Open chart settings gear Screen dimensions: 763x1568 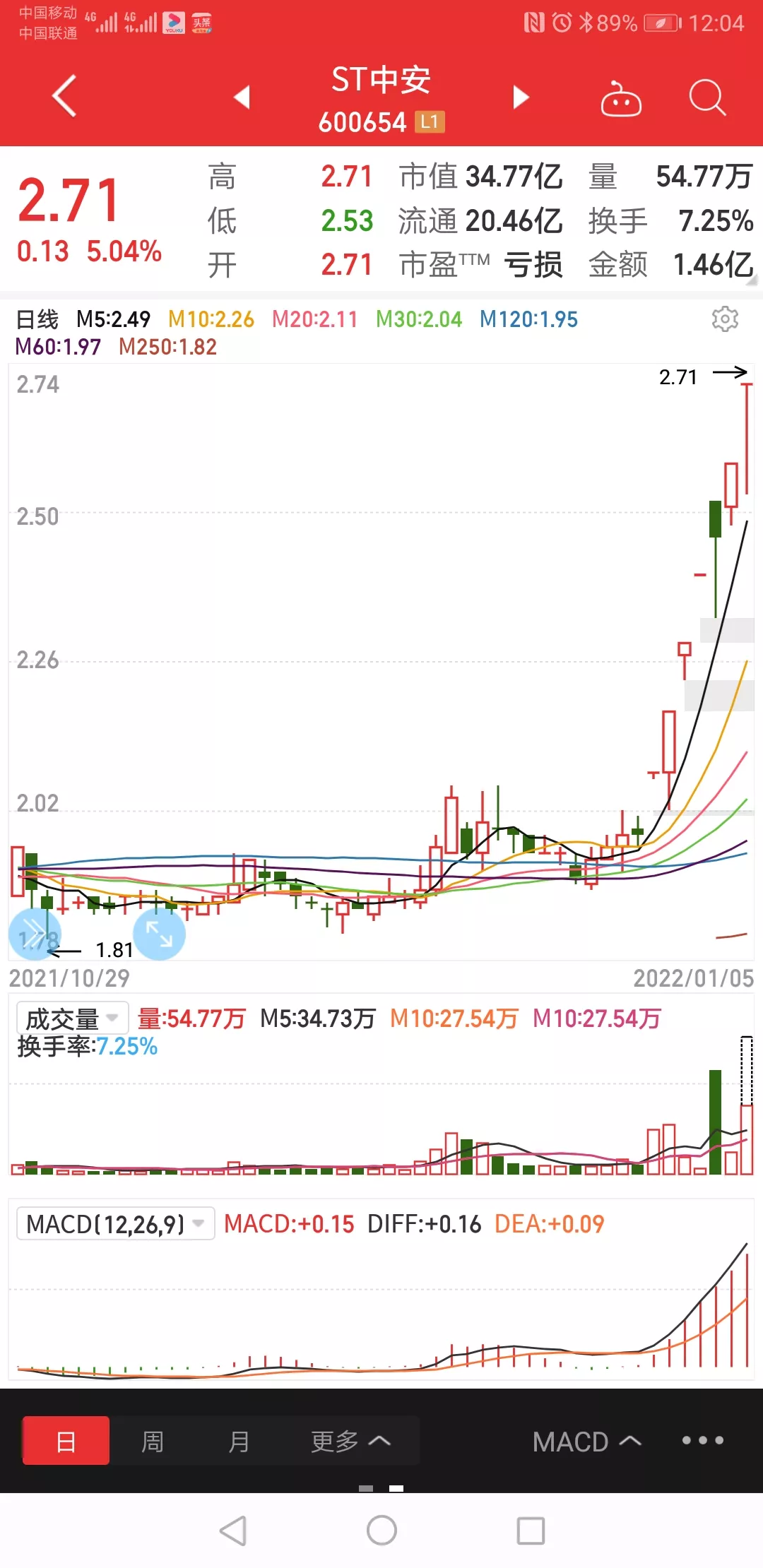coord(725,319)
